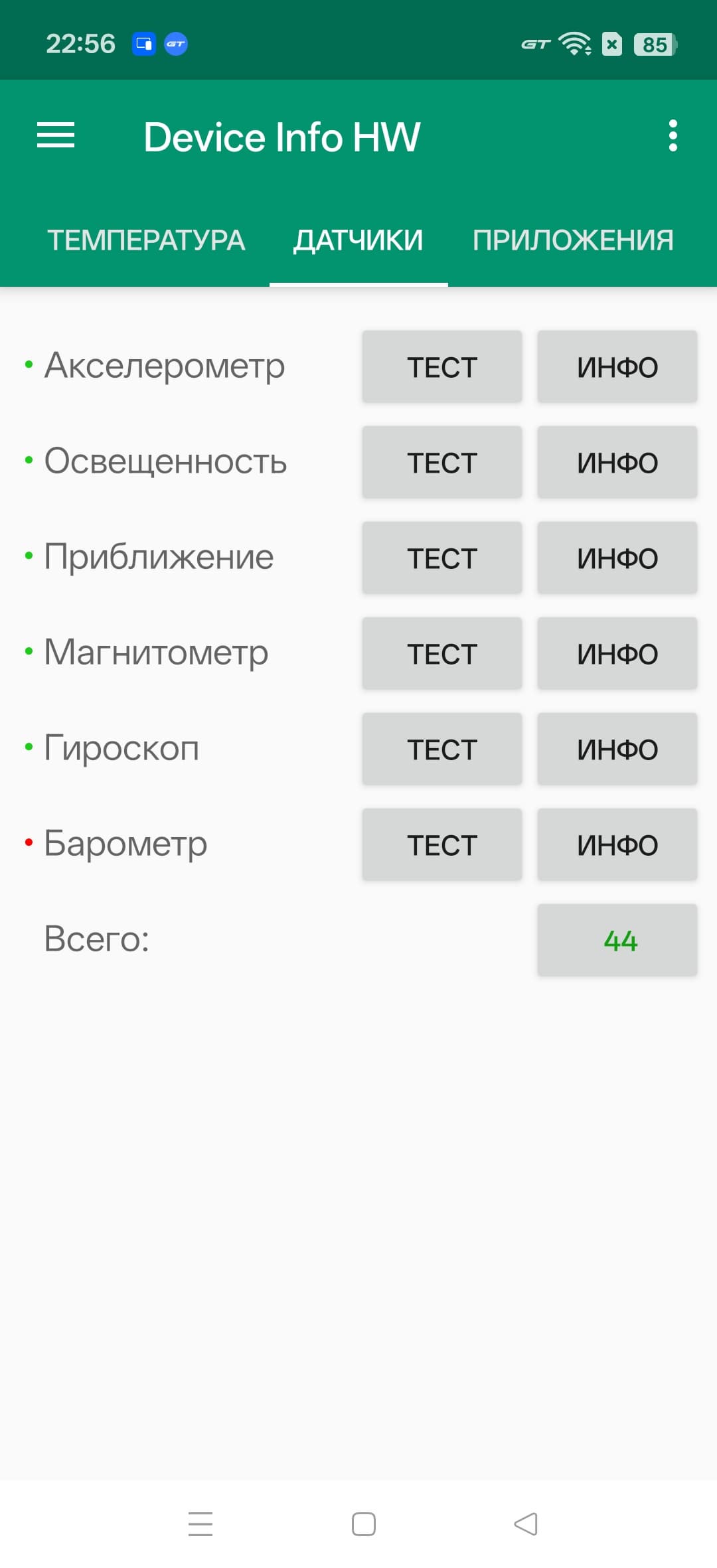Run the Гироскоп ТЕСТ
This screenshot has height=1568, width=717.
[x=442, y=749]
